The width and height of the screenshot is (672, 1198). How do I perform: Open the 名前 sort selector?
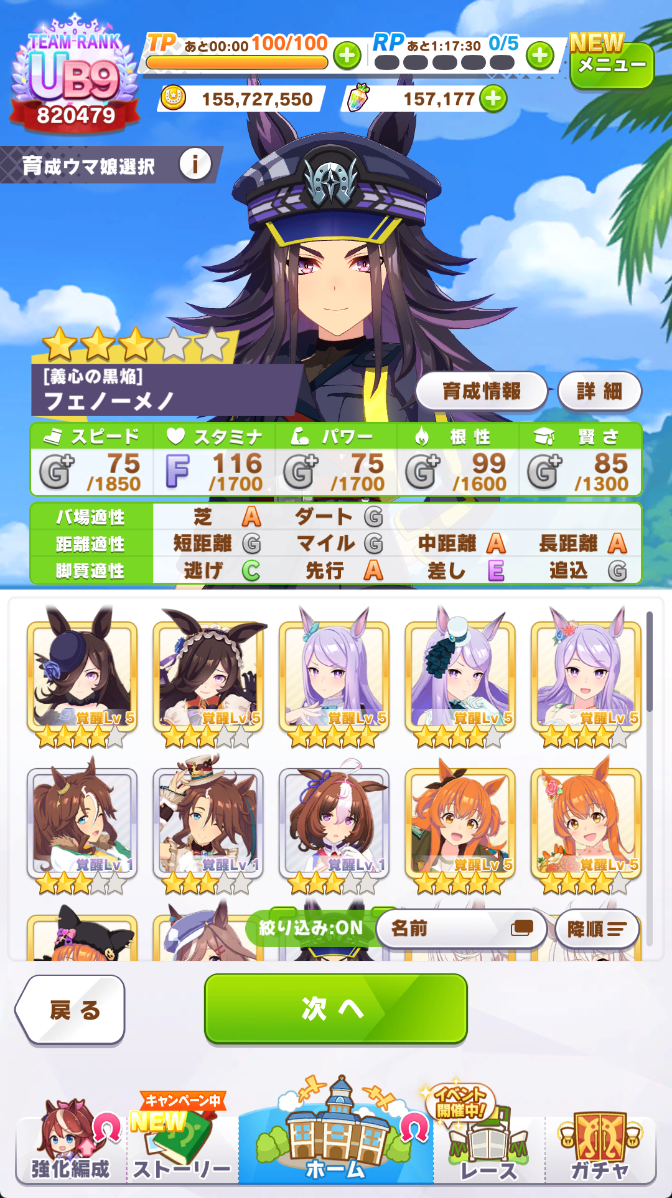click(462, 928)
